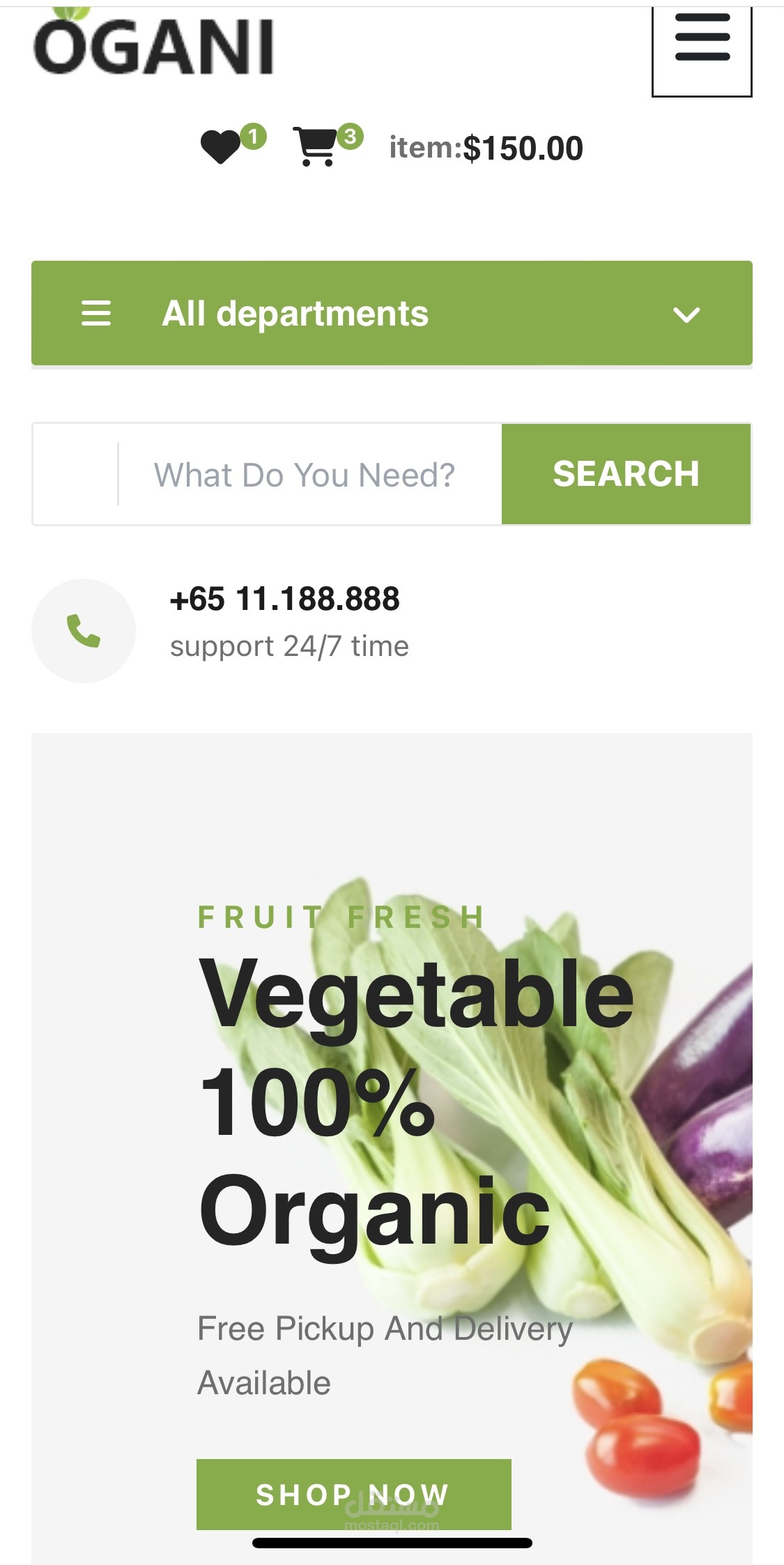Open the wishlist heart icon
784x1565 pixels.
click(x=221, y=146)
